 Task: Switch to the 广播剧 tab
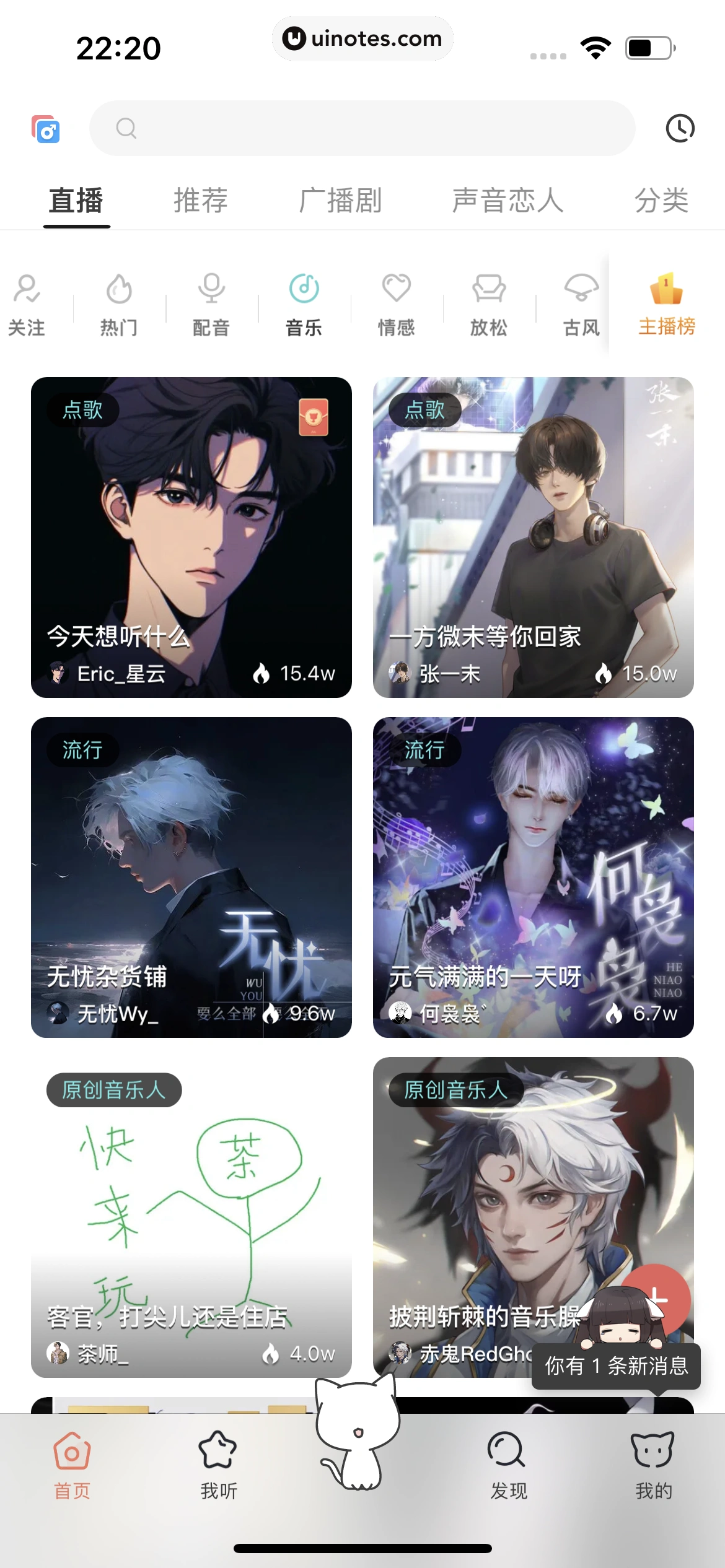click(x=340, y=201)
